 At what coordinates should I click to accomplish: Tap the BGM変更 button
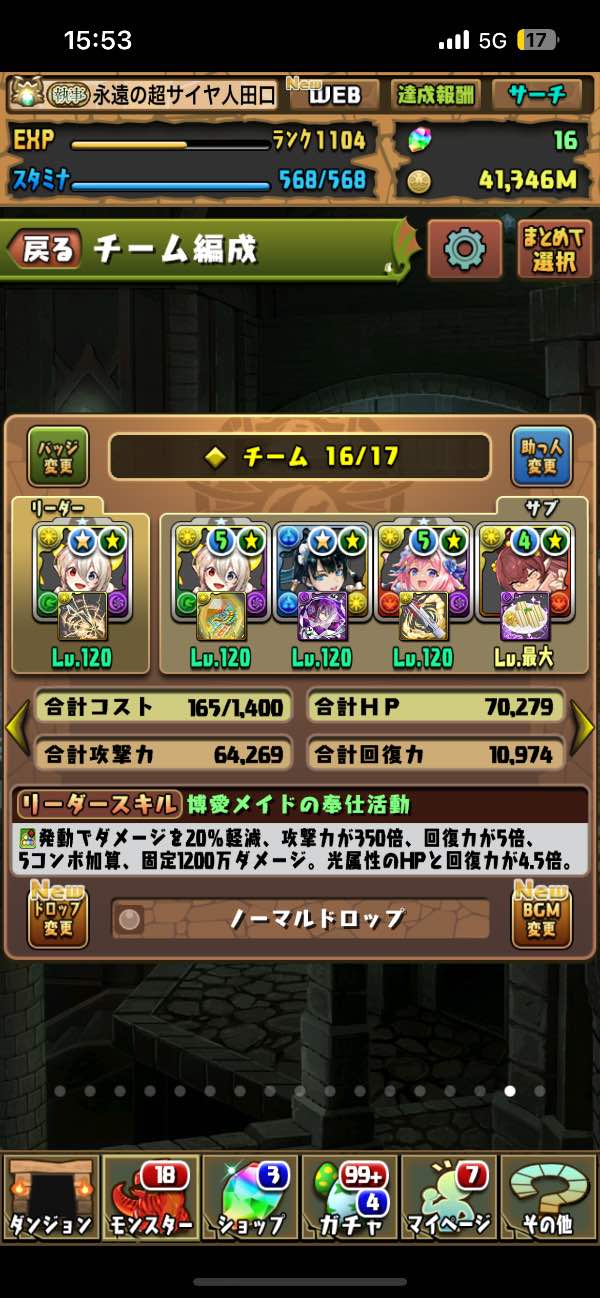coord(540,917)
